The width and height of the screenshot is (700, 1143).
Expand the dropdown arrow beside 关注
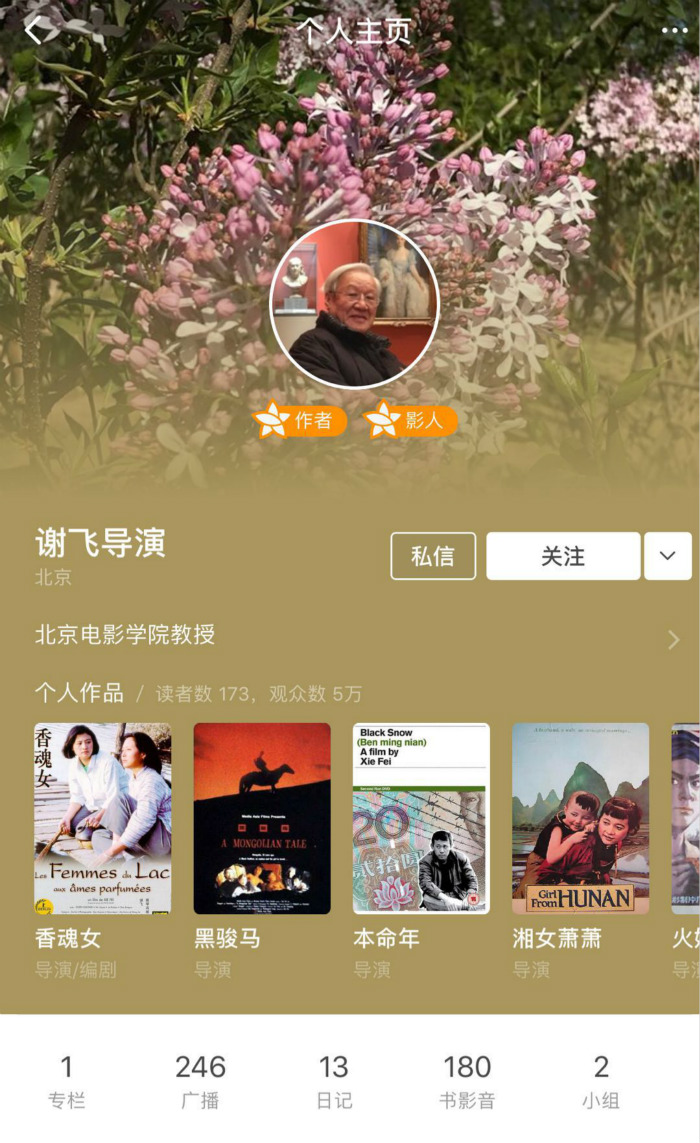point(668,556)
